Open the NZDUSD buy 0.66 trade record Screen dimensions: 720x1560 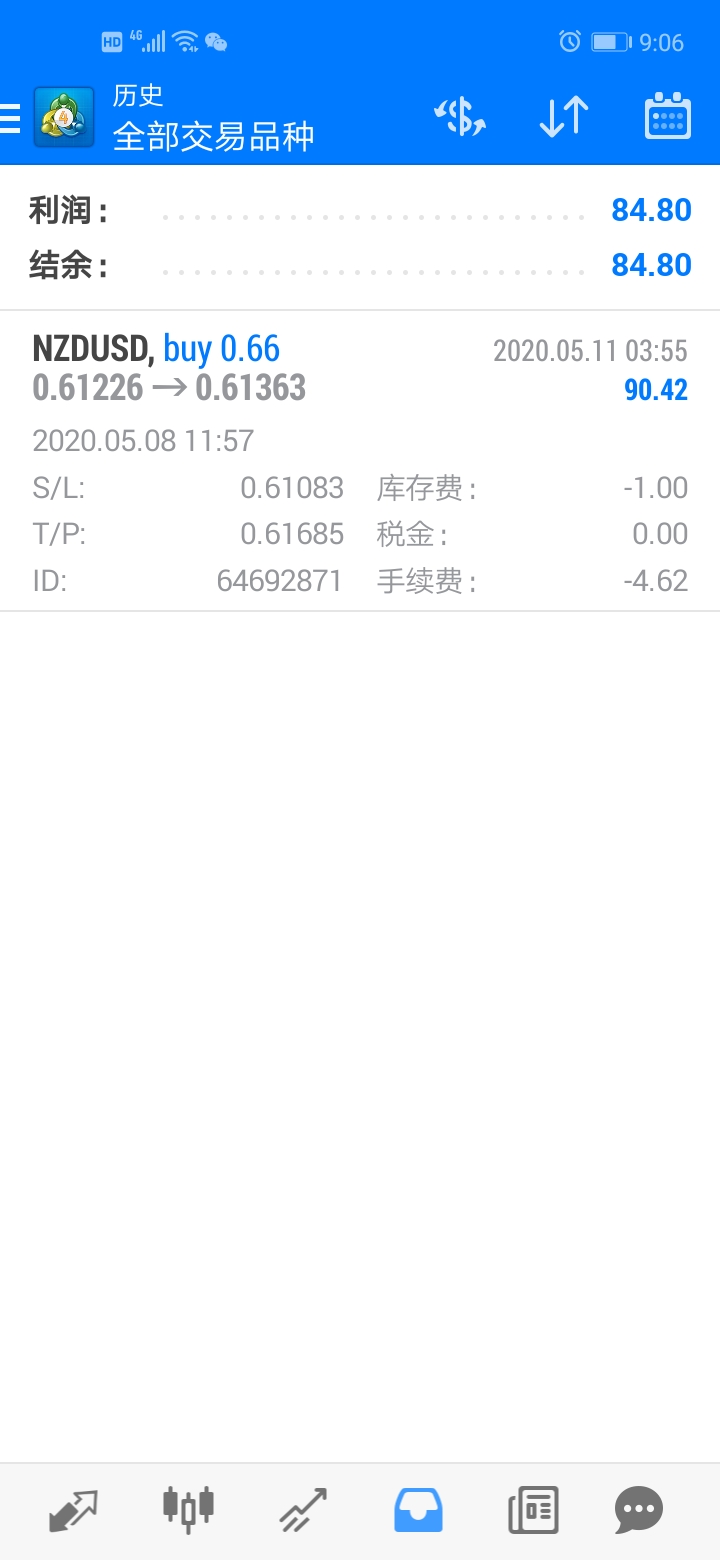(x=360, y=461)
